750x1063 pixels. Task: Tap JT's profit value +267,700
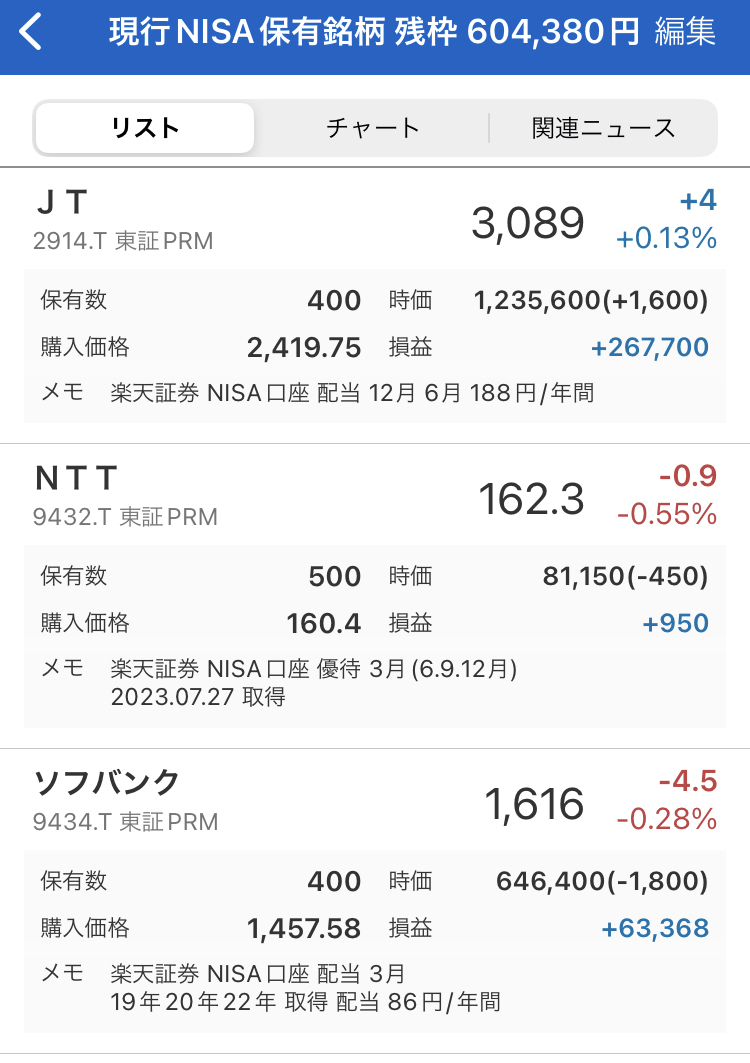point(649,347)
